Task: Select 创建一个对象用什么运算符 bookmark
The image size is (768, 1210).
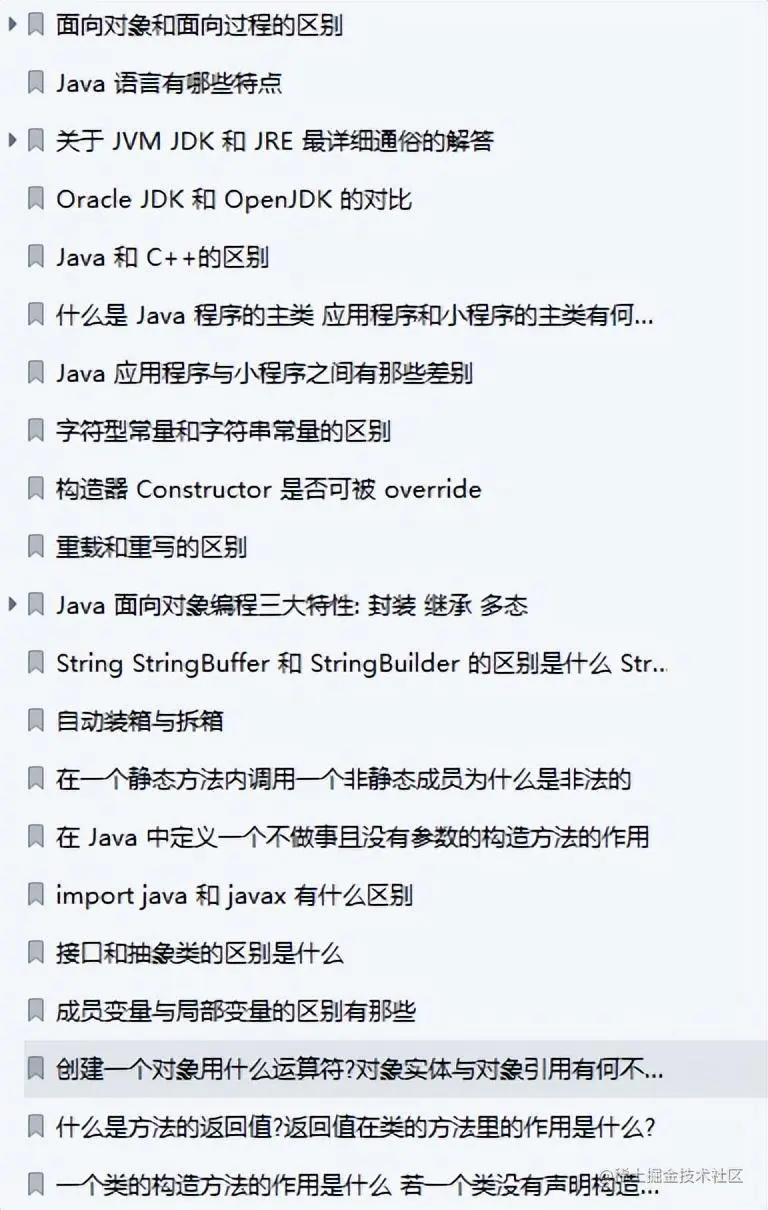Action: point(358,1069)
